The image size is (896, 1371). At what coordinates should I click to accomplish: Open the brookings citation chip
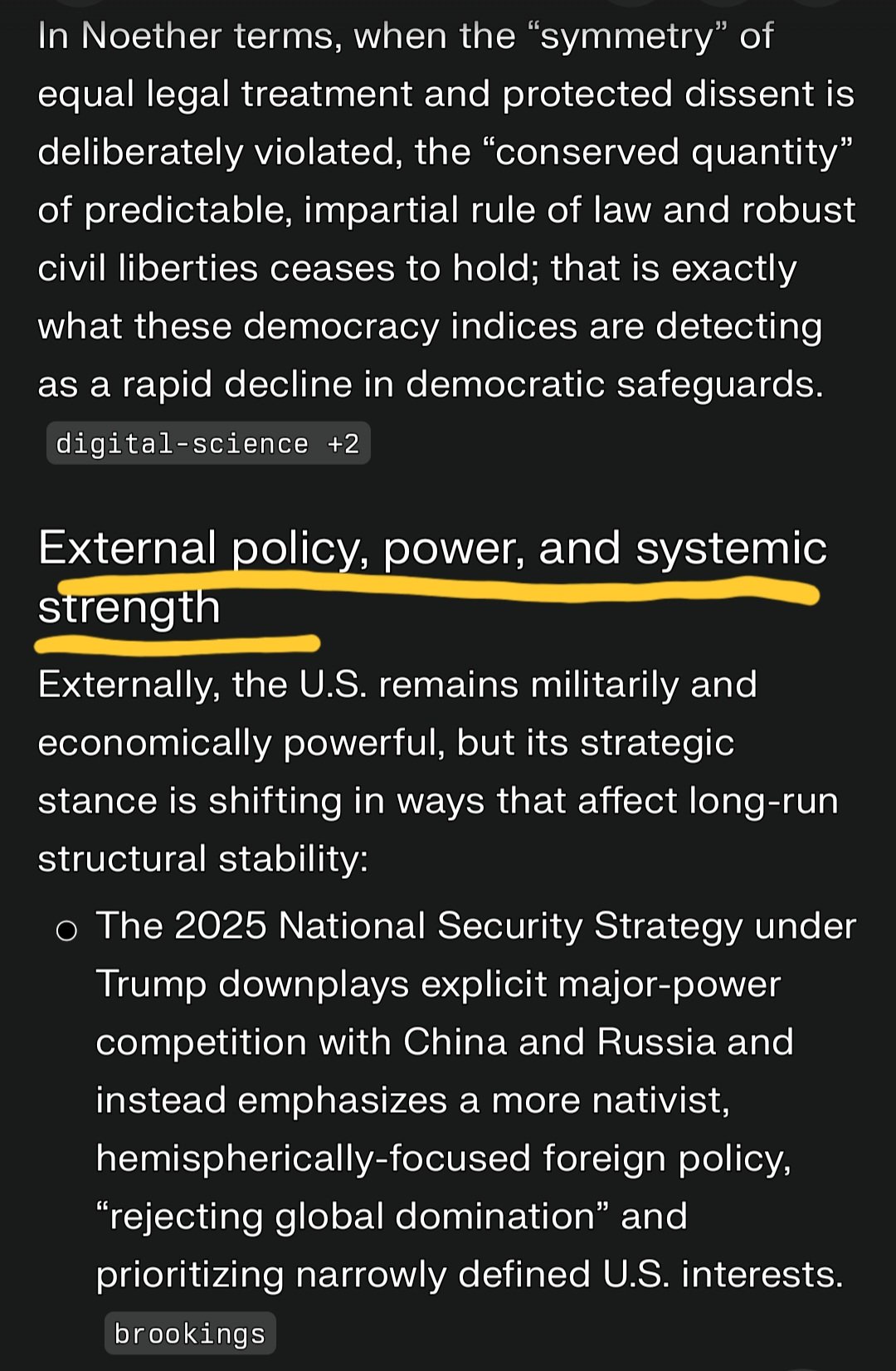tap(190, 1334)
